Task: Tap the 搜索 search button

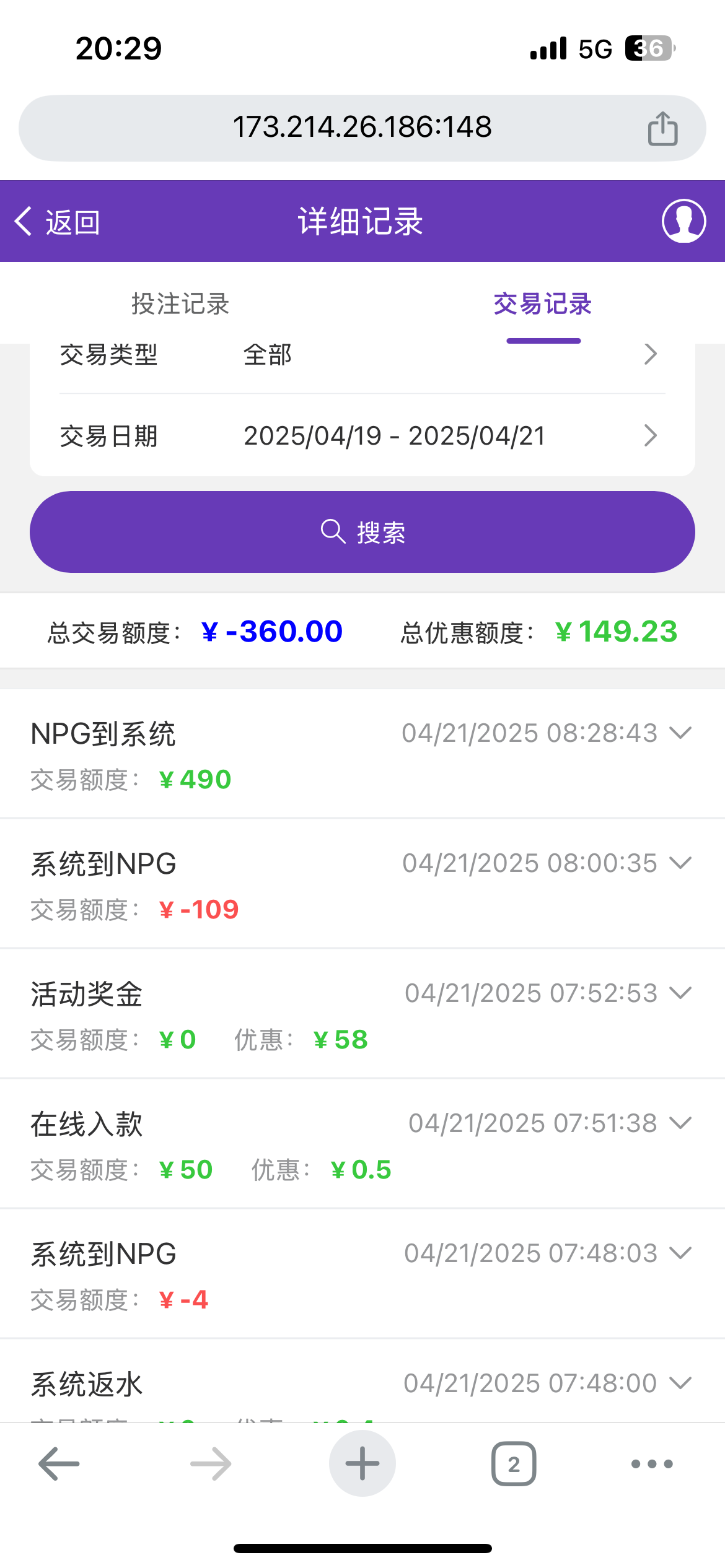Action: click(362, 532)
